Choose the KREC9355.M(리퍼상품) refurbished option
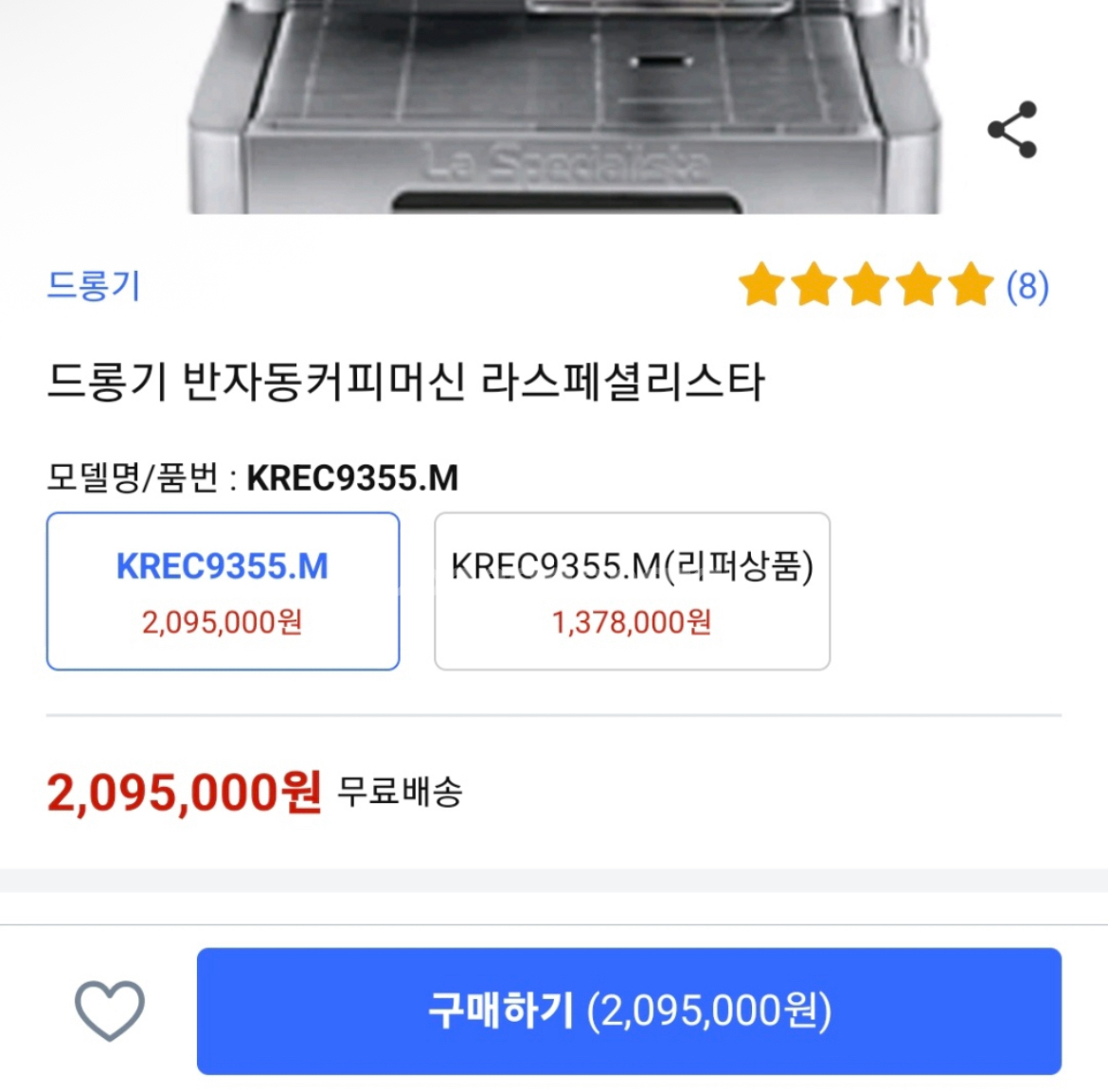1108x1092 pixels. click(x=632, y=591)
